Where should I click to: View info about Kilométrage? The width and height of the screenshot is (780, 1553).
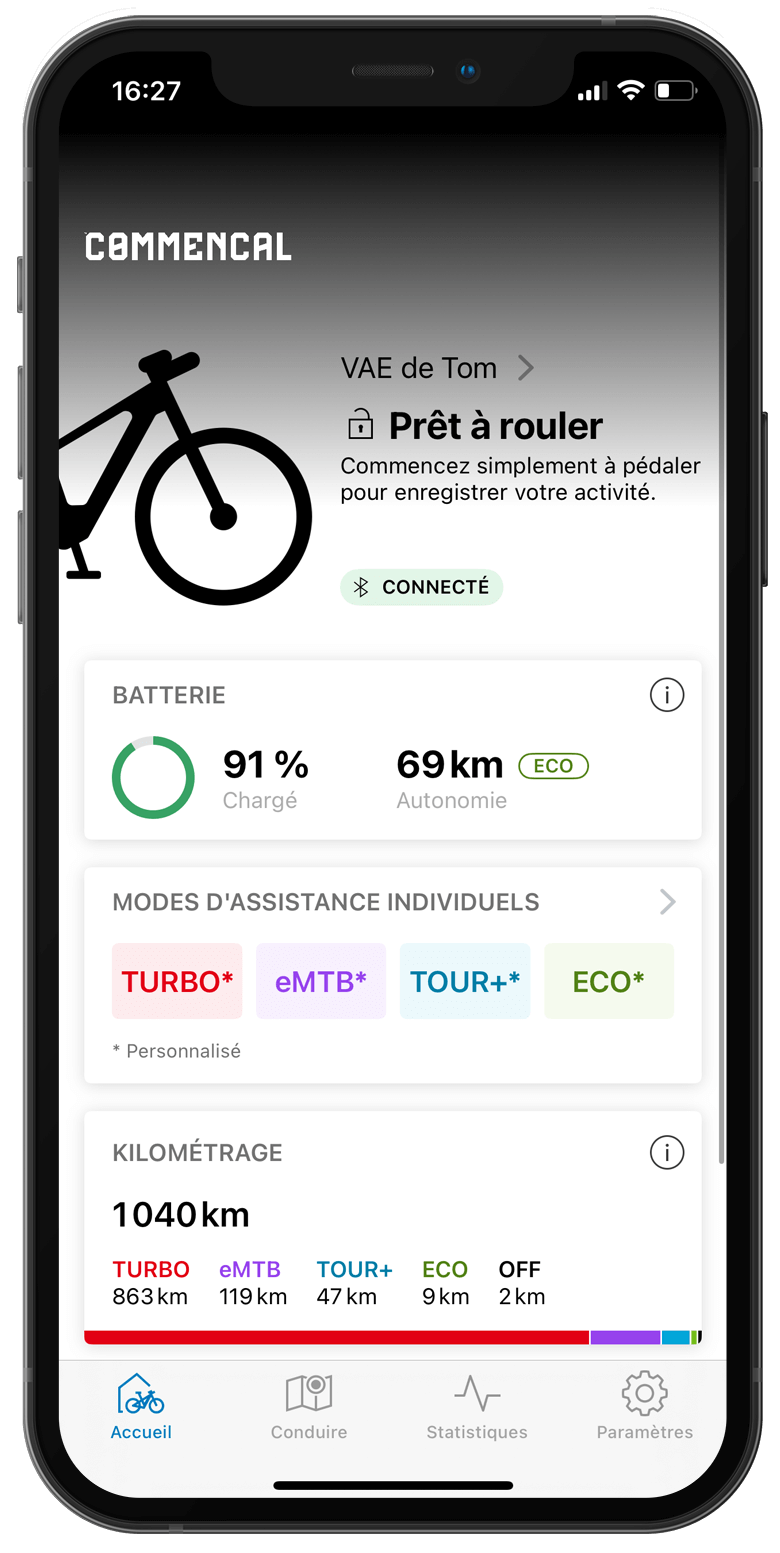point(666,1152)
